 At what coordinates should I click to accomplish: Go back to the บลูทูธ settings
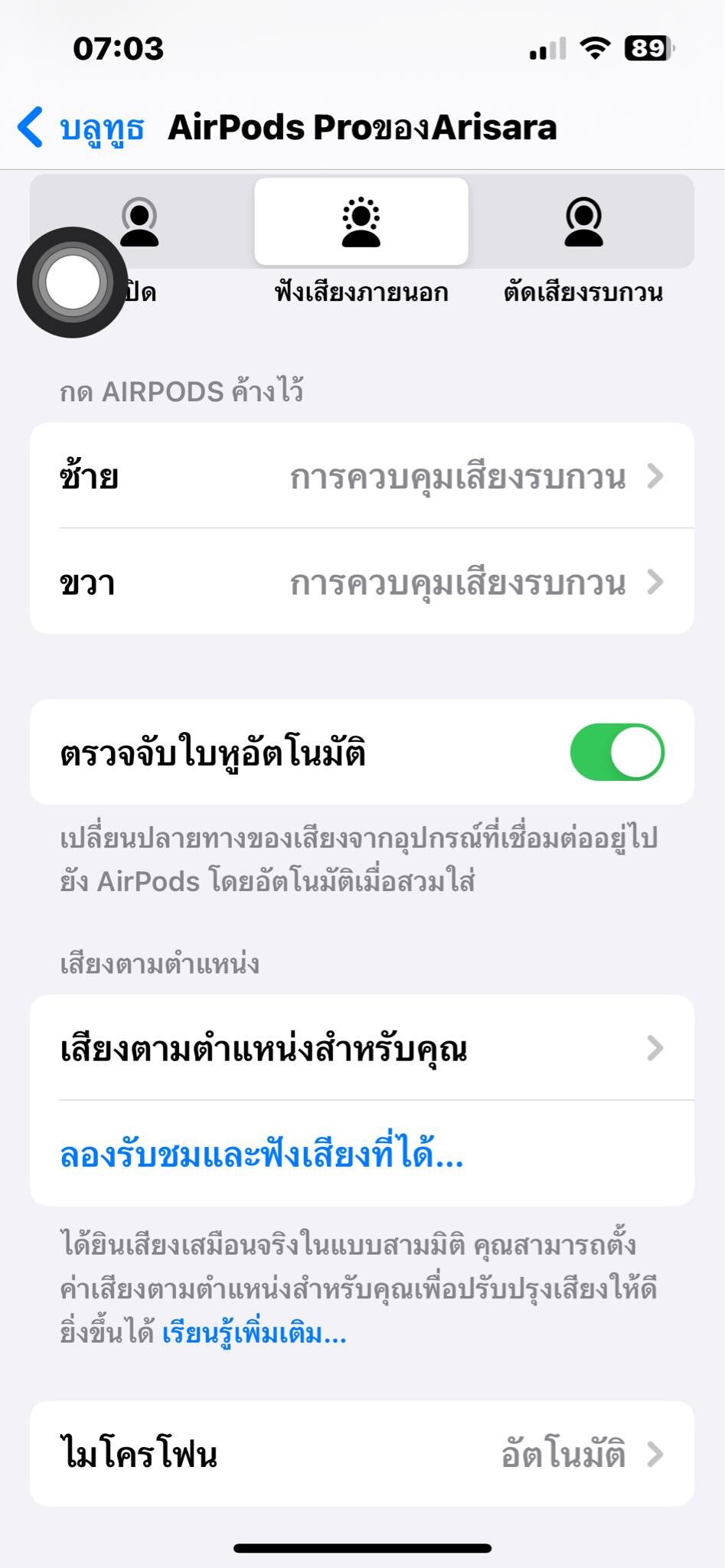[80, 127]
